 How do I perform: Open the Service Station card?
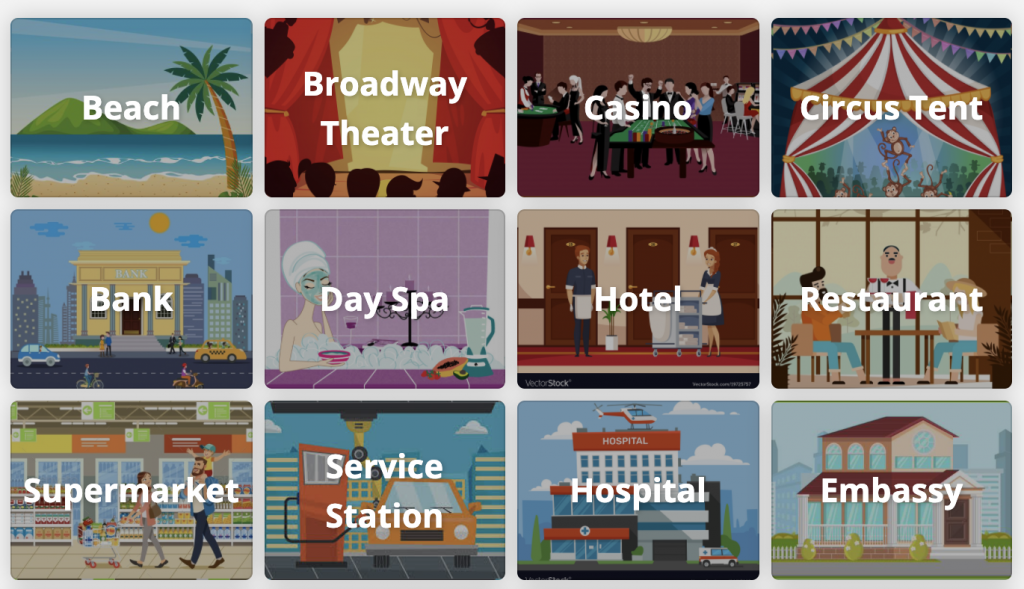385,490
